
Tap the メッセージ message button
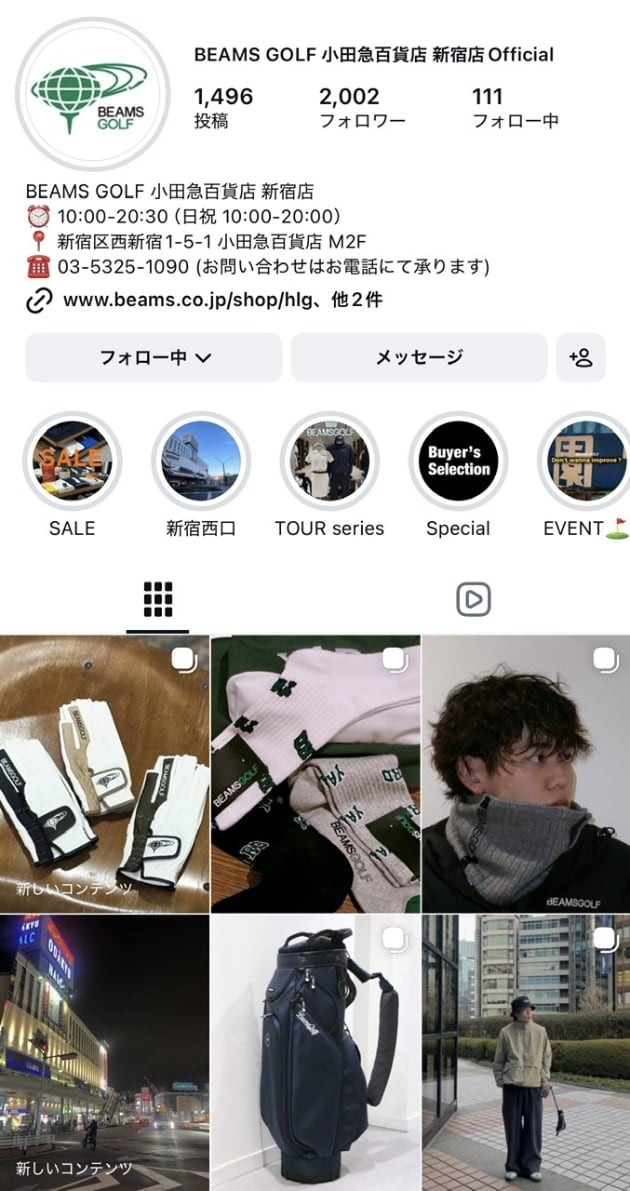[419, 358]
